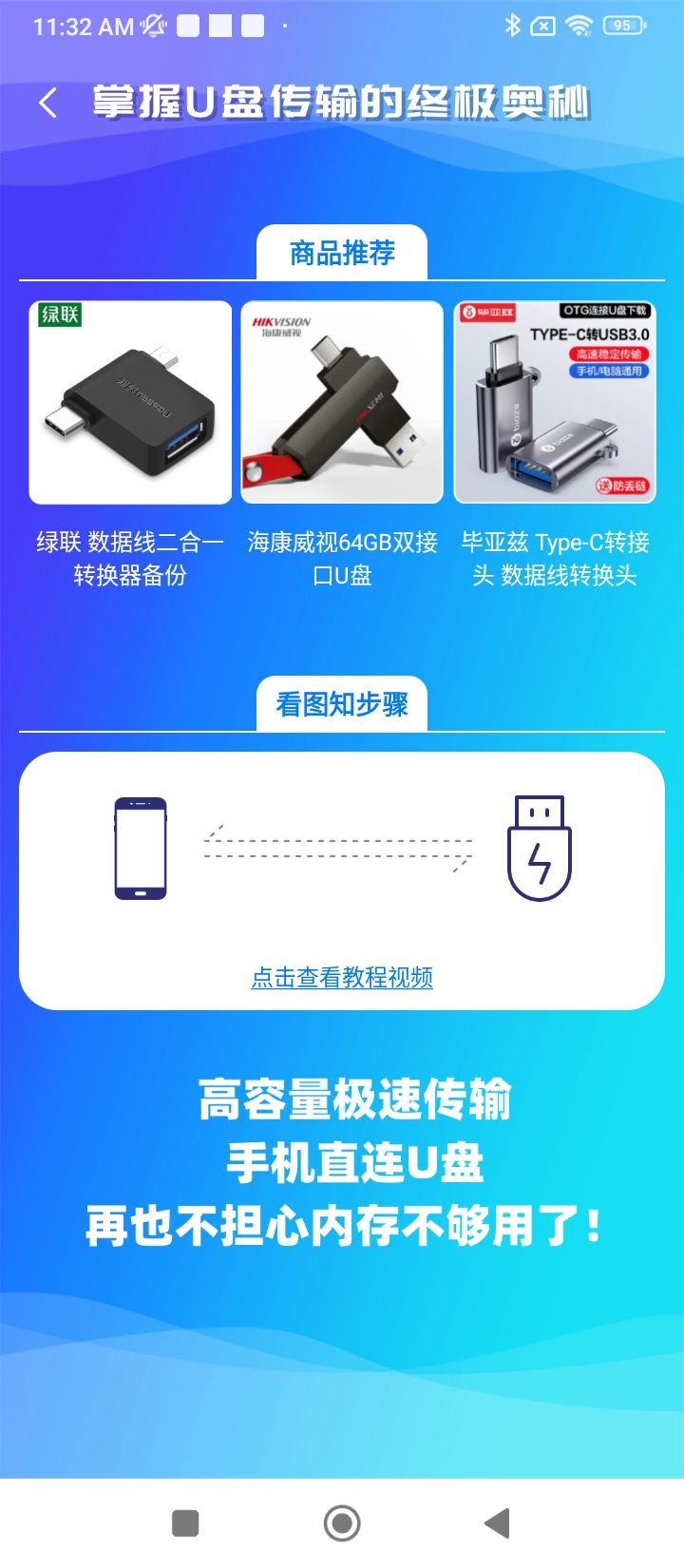
Task: Go back using the header arrow
Action: 47,103
